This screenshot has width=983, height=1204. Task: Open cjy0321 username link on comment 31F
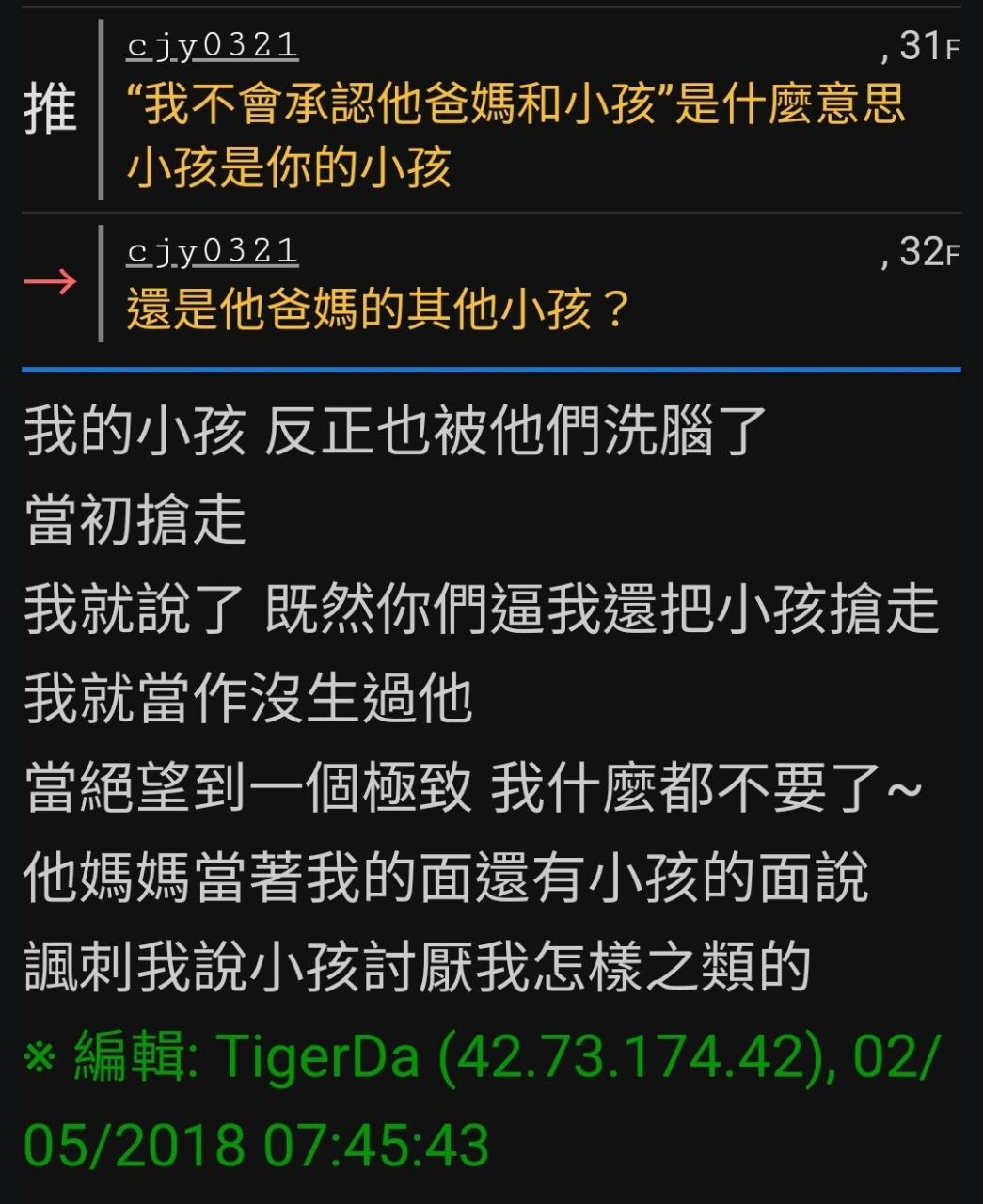click(x=213, y=46)
